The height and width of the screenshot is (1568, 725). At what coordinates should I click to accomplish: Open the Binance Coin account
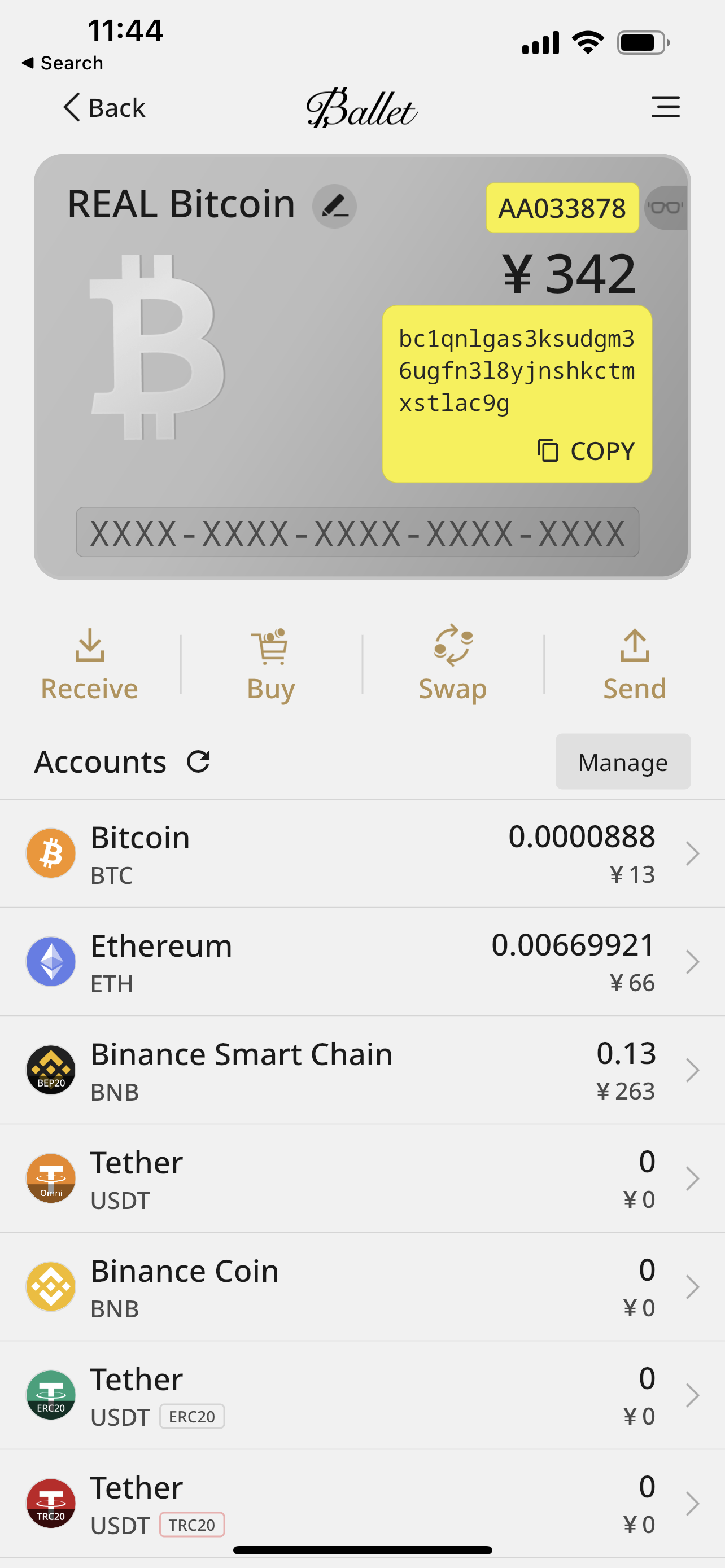[362, 1287]
